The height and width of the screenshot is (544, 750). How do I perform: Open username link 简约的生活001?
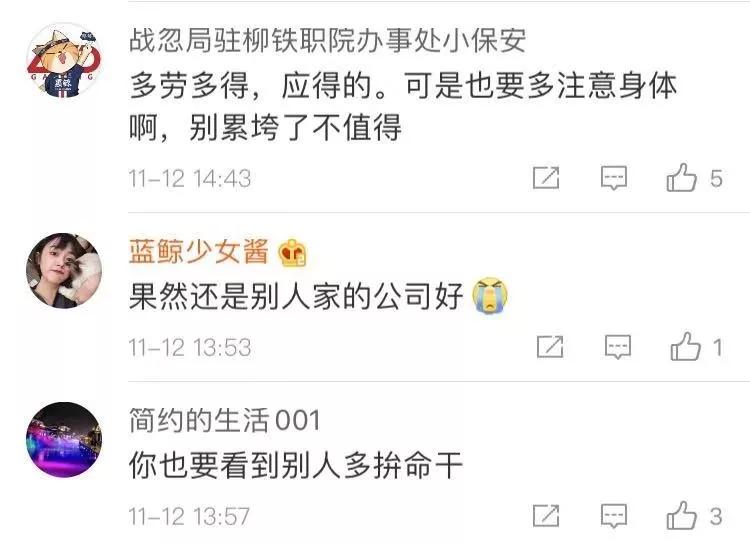coord(224,421)
